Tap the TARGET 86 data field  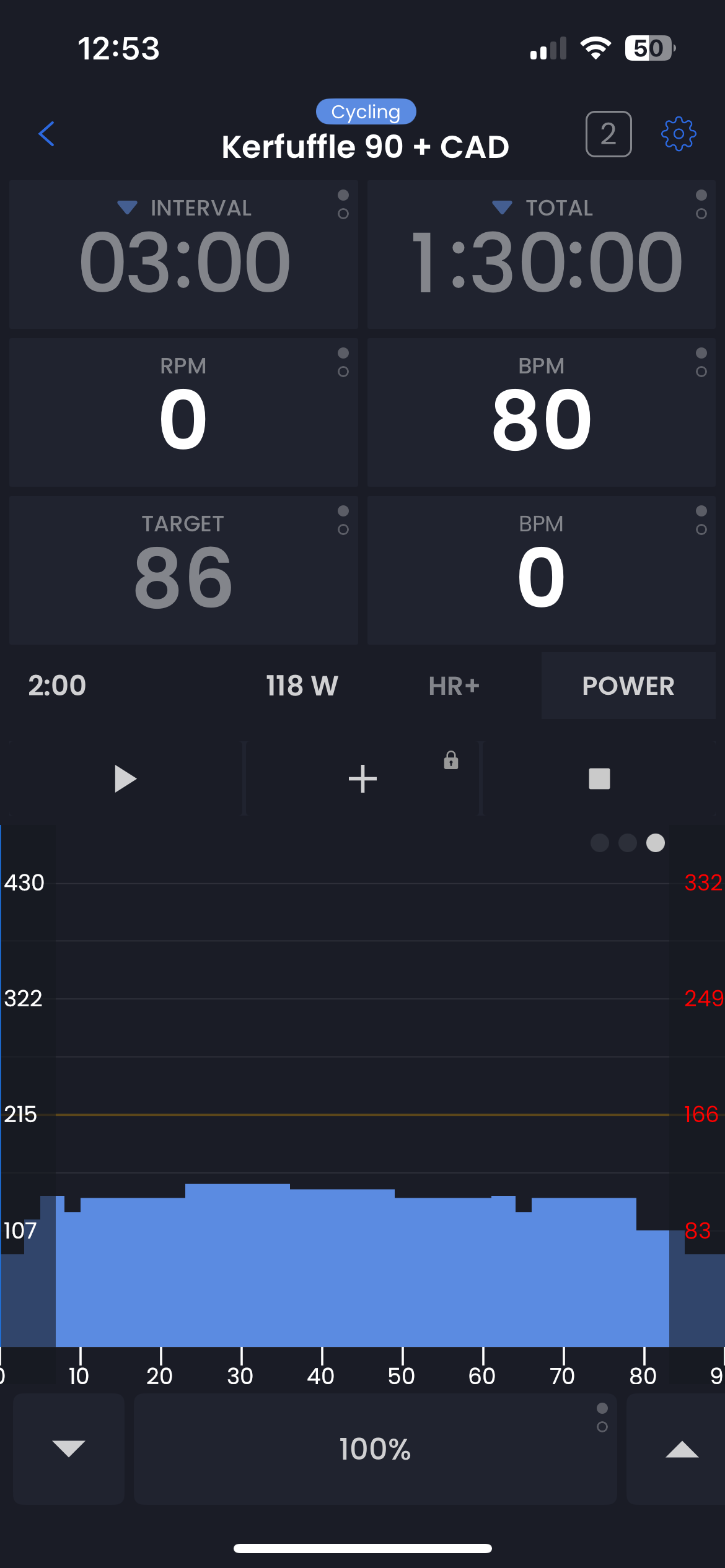(x=183, y=570)
